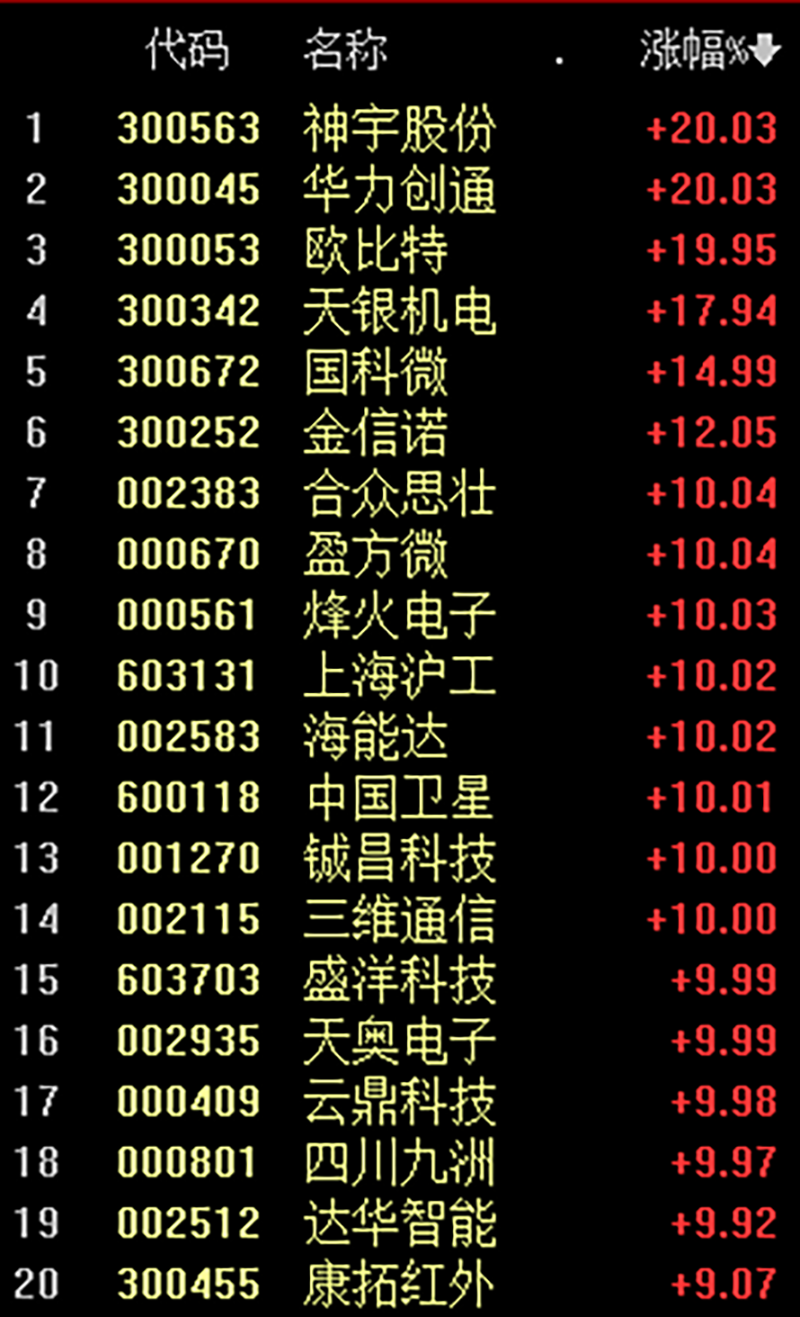Sort the list by 名称 column
800x1317 pixels.
click(346, 50)
